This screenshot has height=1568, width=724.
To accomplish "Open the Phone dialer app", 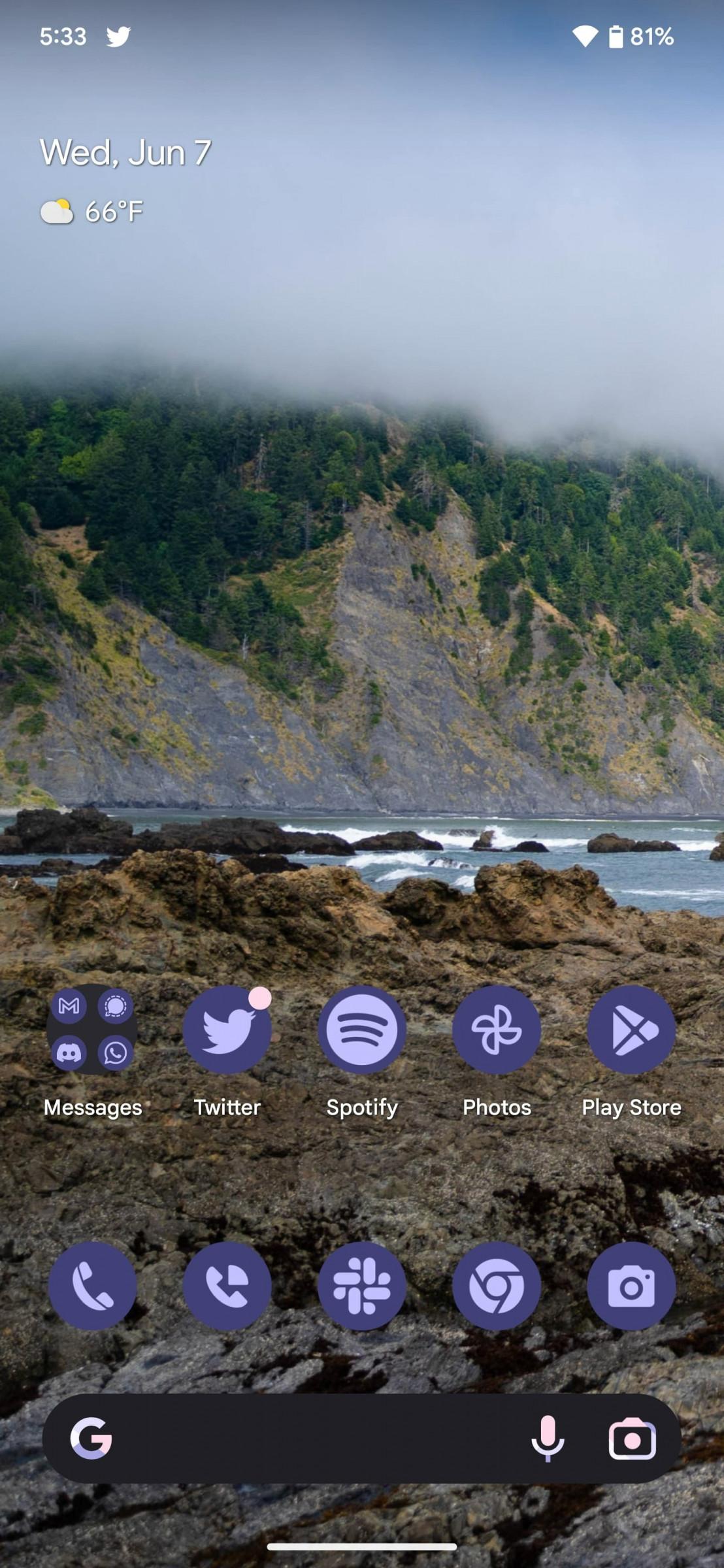I will (x=92, y=1286).
